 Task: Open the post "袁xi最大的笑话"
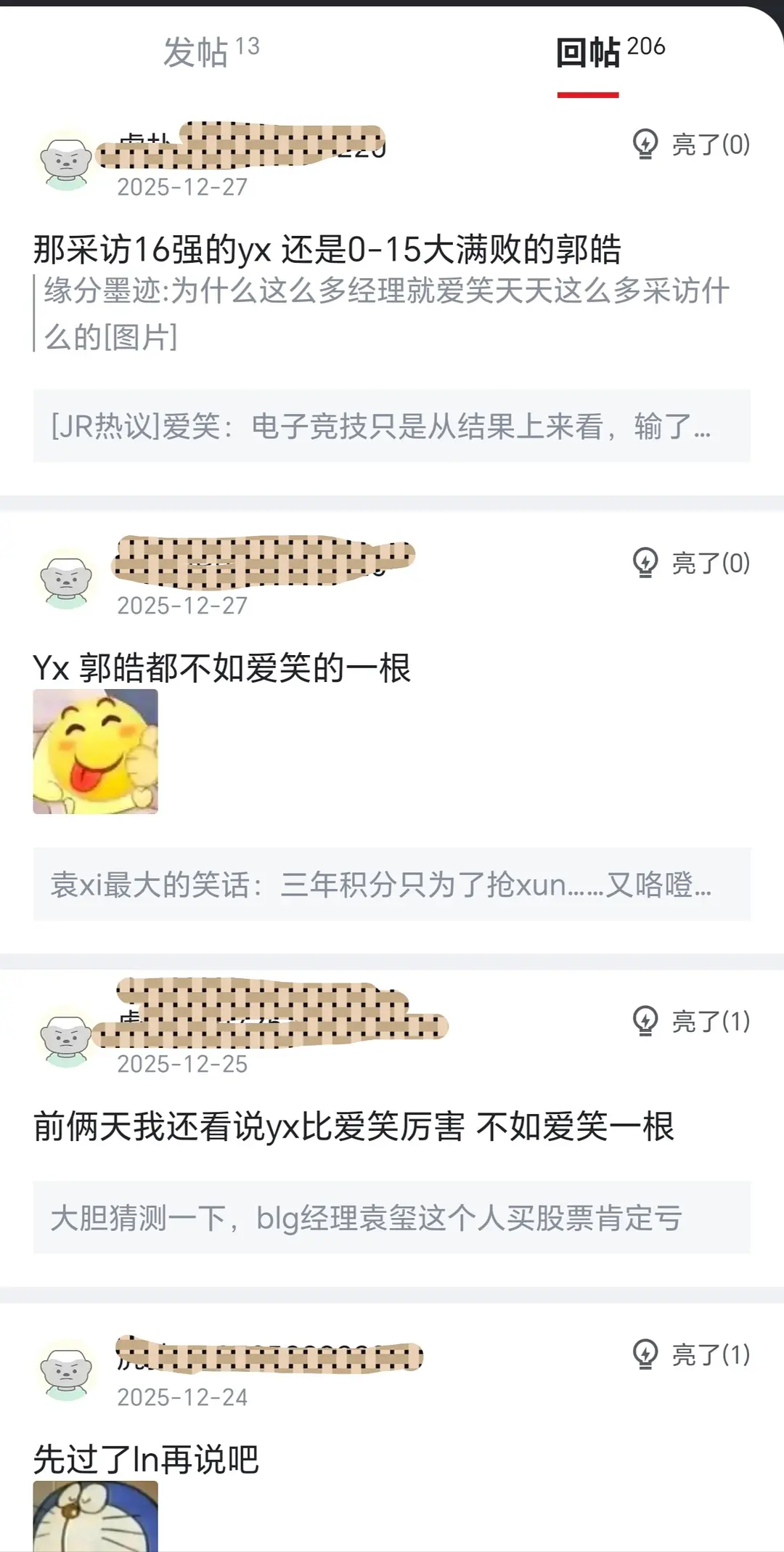(x=391, y=885)
